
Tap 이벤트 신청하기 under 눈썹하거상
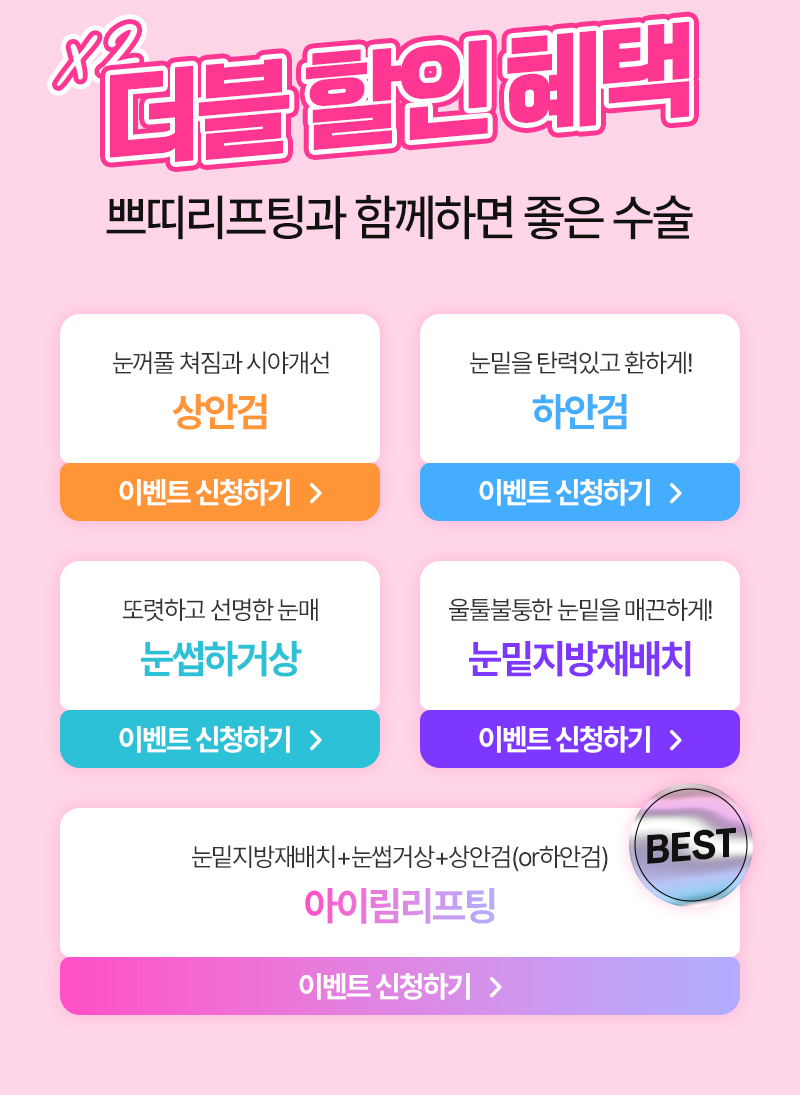(220, 739)
